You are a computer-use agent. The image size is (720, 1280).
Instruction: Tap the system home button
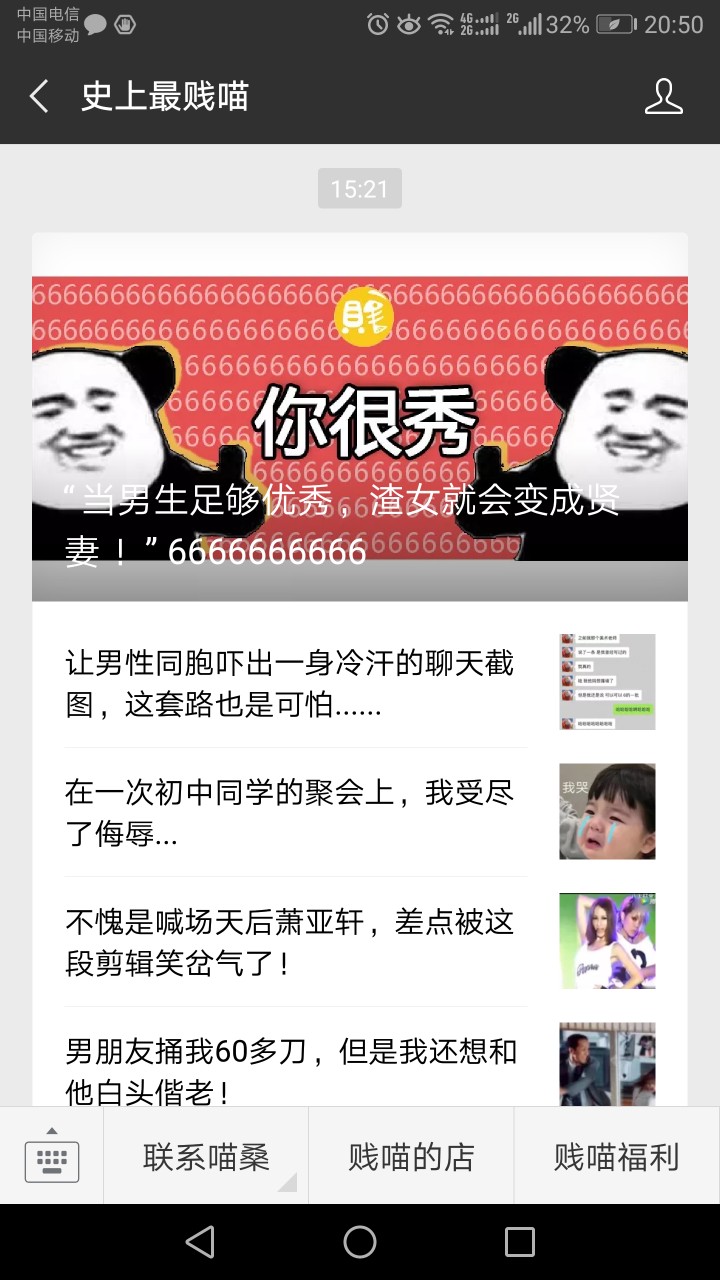[360, 1242]
